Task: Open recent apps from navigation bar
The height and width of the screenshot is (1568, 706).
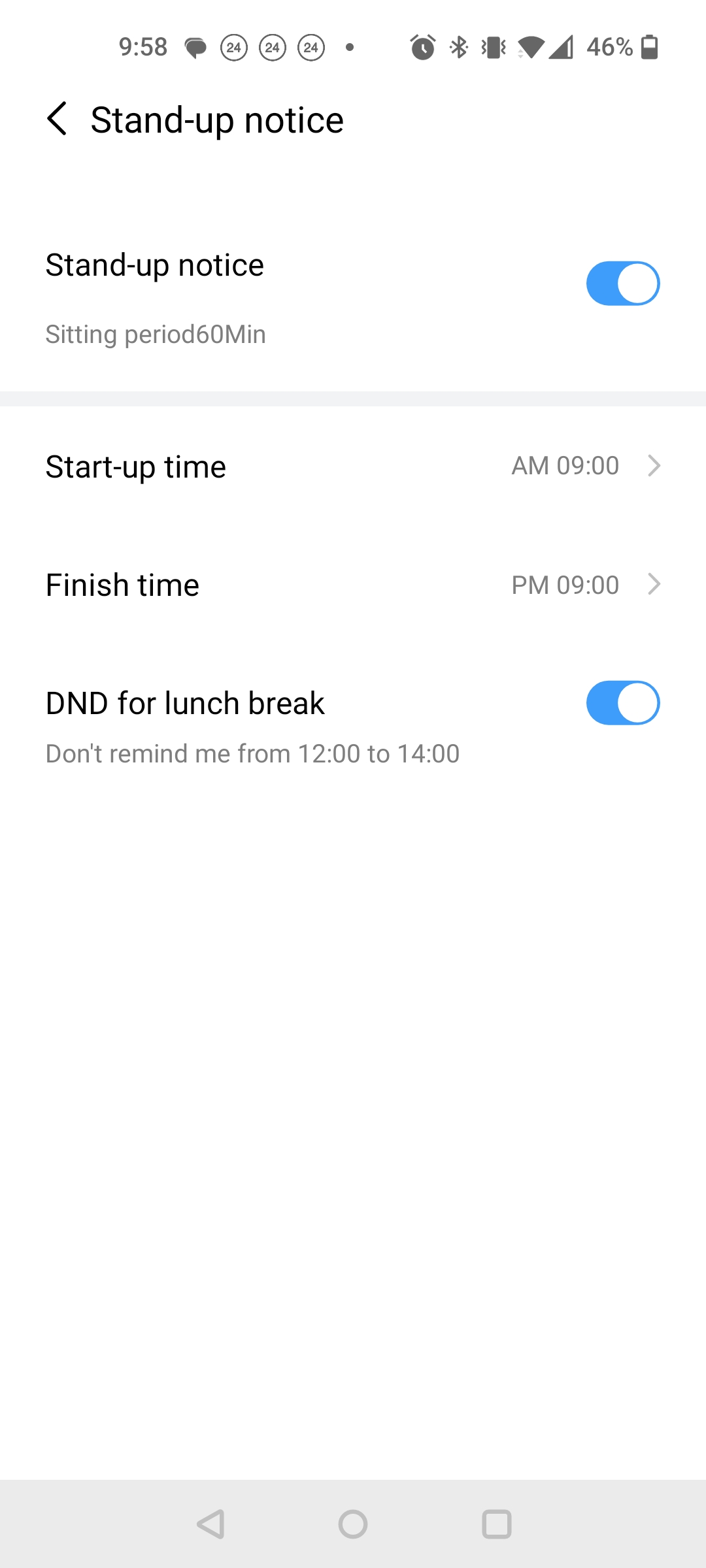Action: pyautogui.click(x=497, y=1524)
